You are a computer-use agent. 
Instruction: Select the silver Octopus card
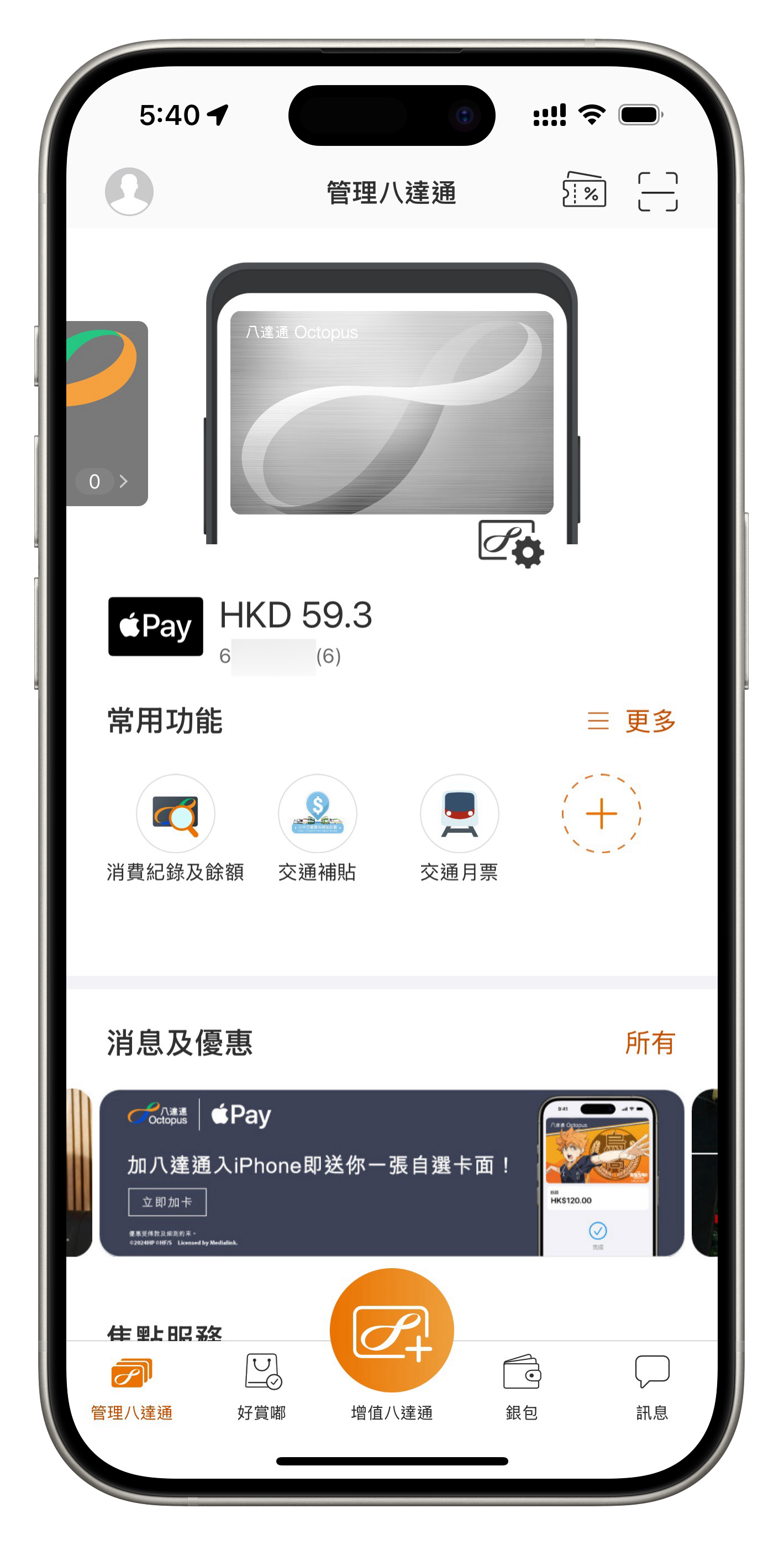coord(392,413)
